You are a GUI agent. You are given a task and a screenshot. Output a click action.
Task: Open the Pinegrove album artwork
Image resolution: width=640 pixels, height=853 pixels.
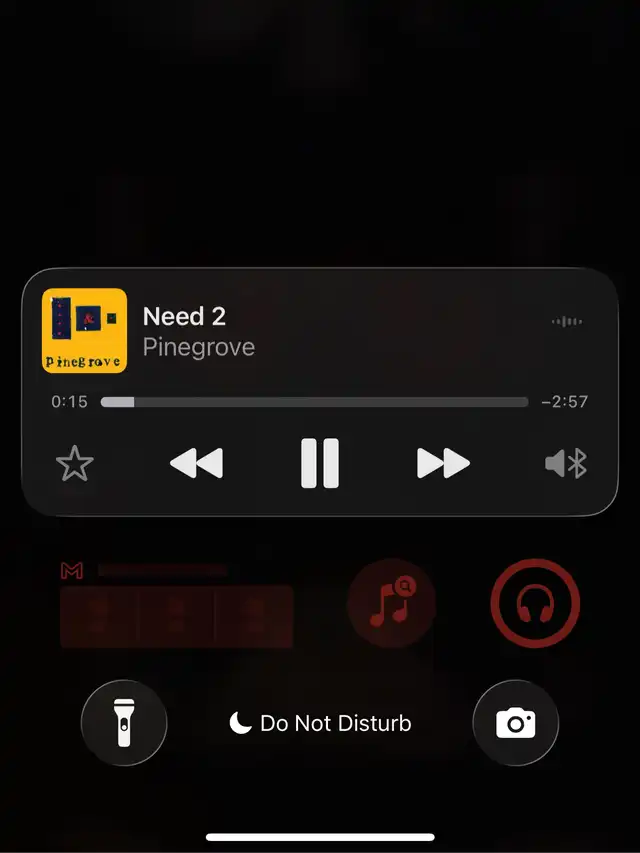click(x=84, y=331)
